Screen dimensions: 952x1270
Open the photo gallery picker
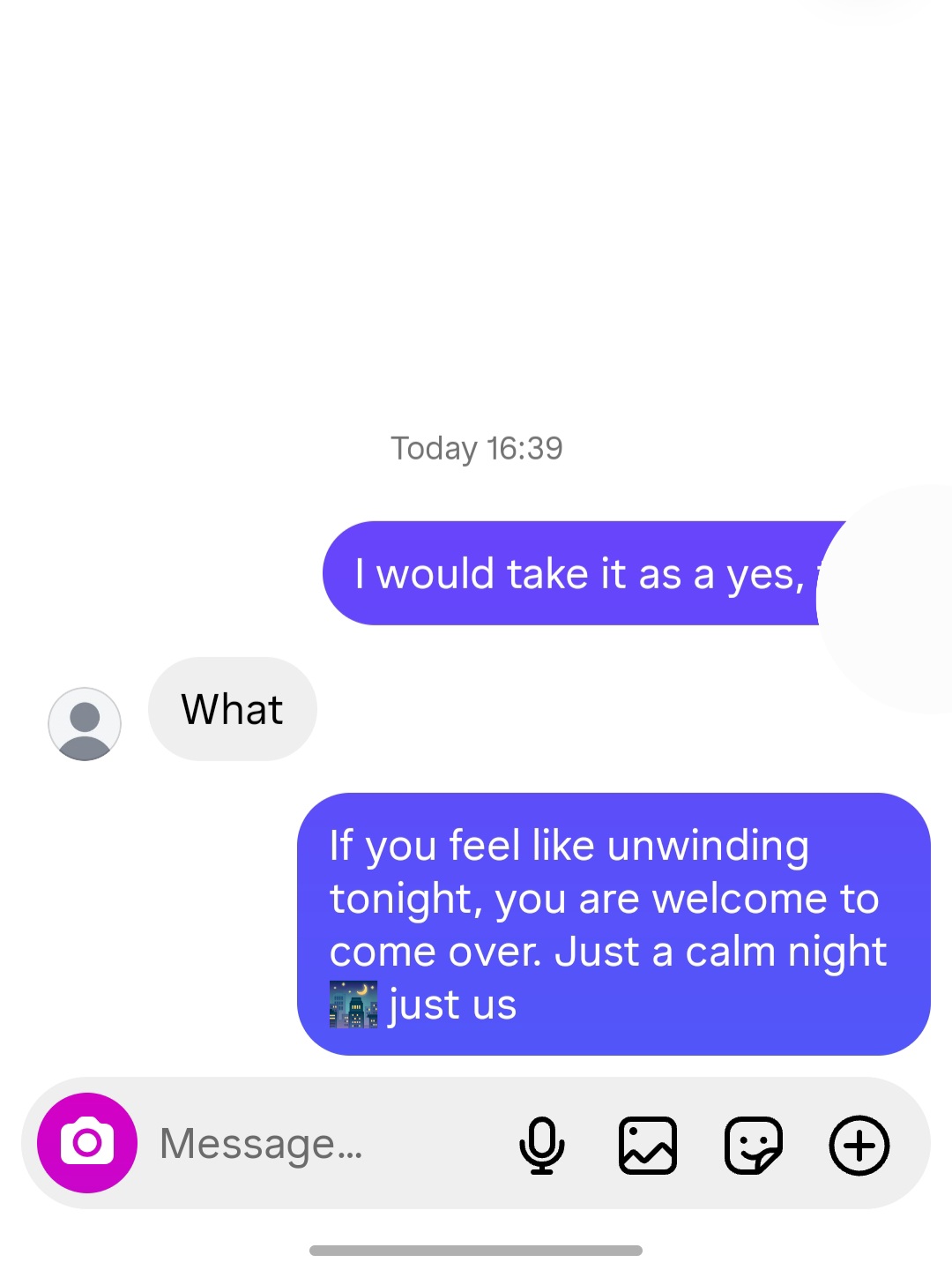point(648,1145)
